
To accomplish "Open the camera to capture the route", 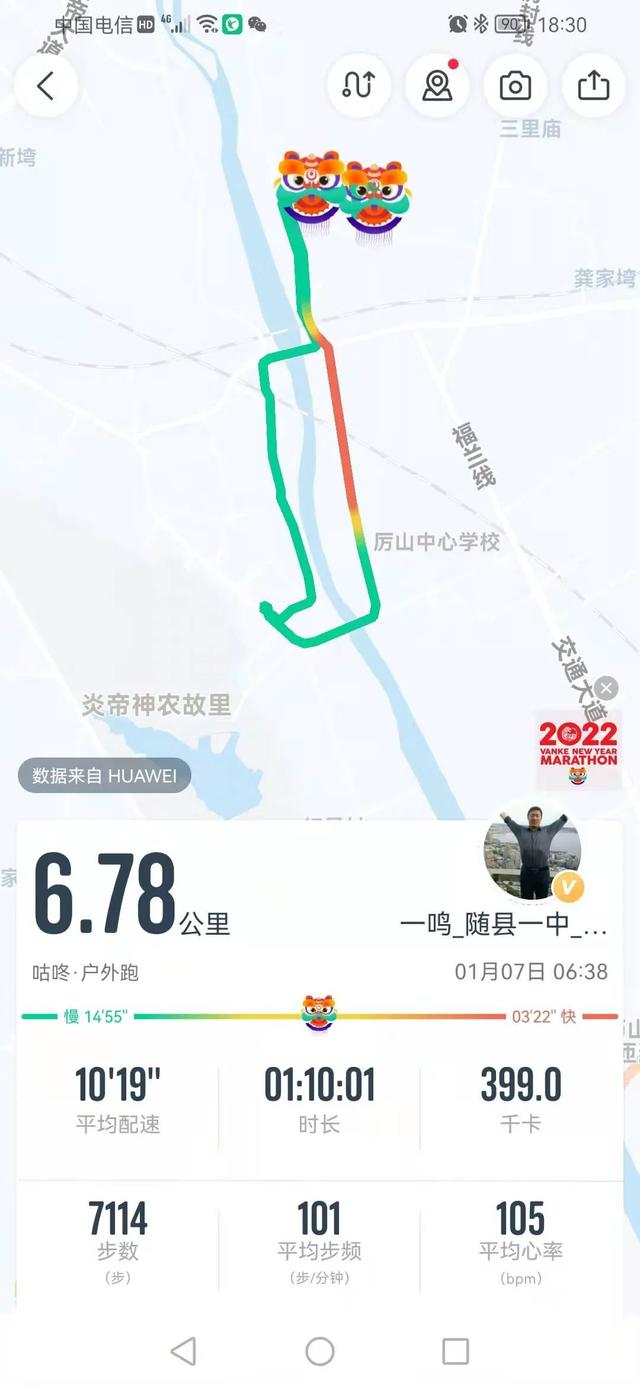I will [x=515, y=86].
